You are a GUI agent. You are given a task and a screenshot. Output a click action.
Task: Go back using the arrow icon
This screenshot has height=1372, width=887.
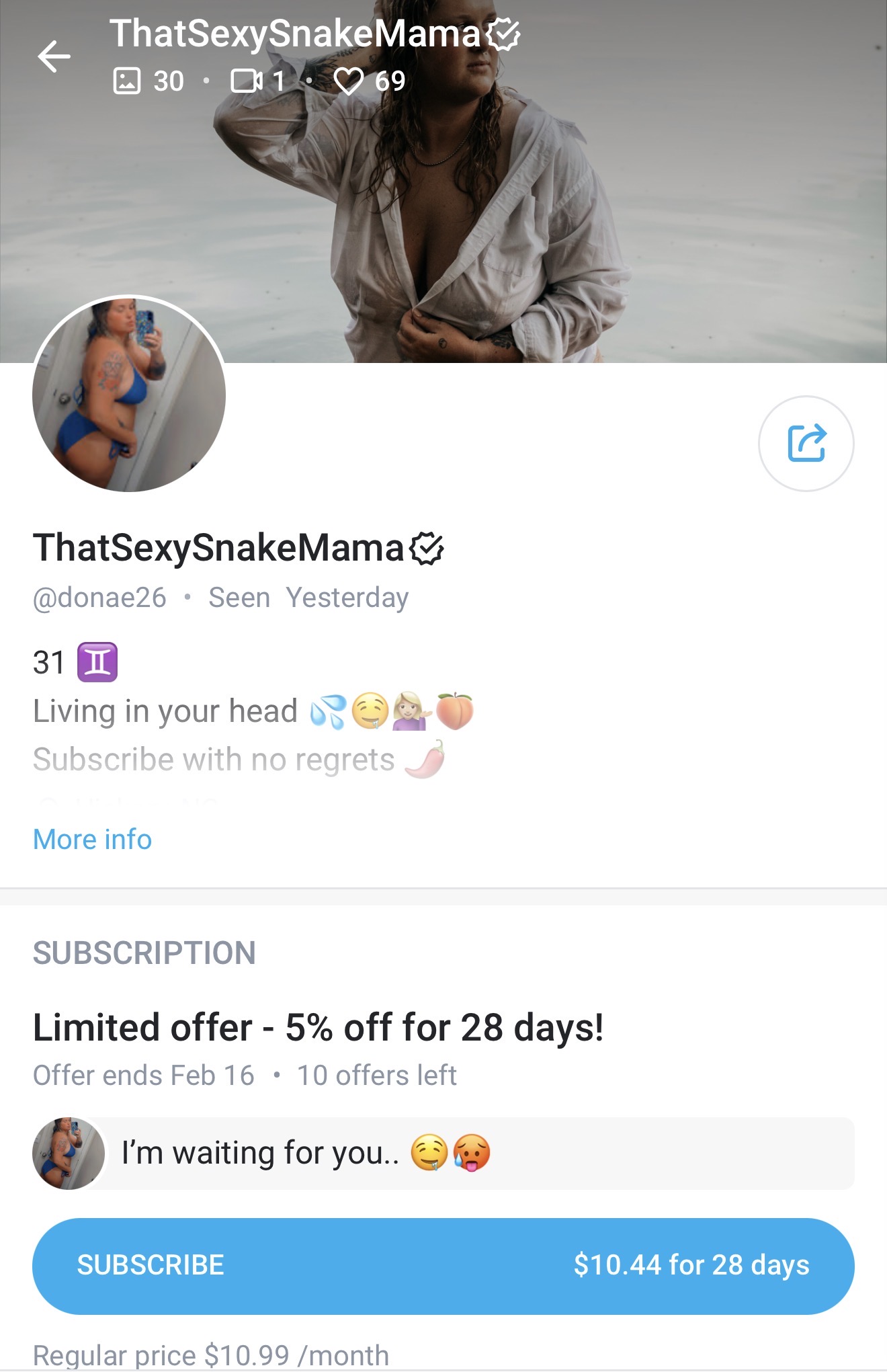pos(54,56)
